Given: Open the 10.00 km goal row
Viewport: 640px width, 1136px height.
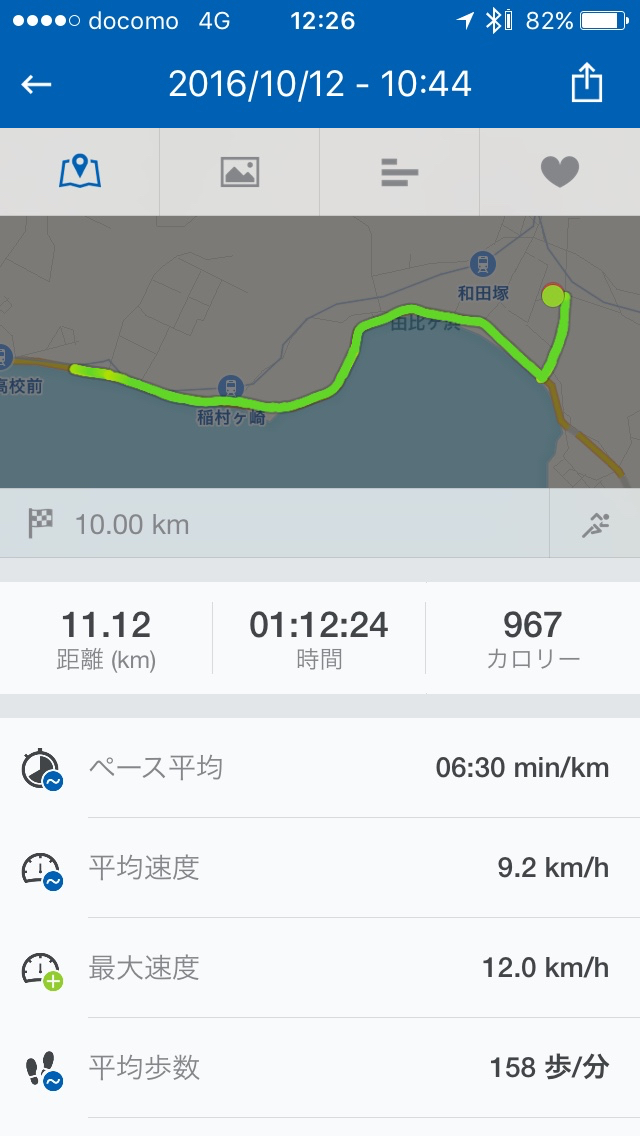Looking at the screenshot, I should click(x=275, y=524).
